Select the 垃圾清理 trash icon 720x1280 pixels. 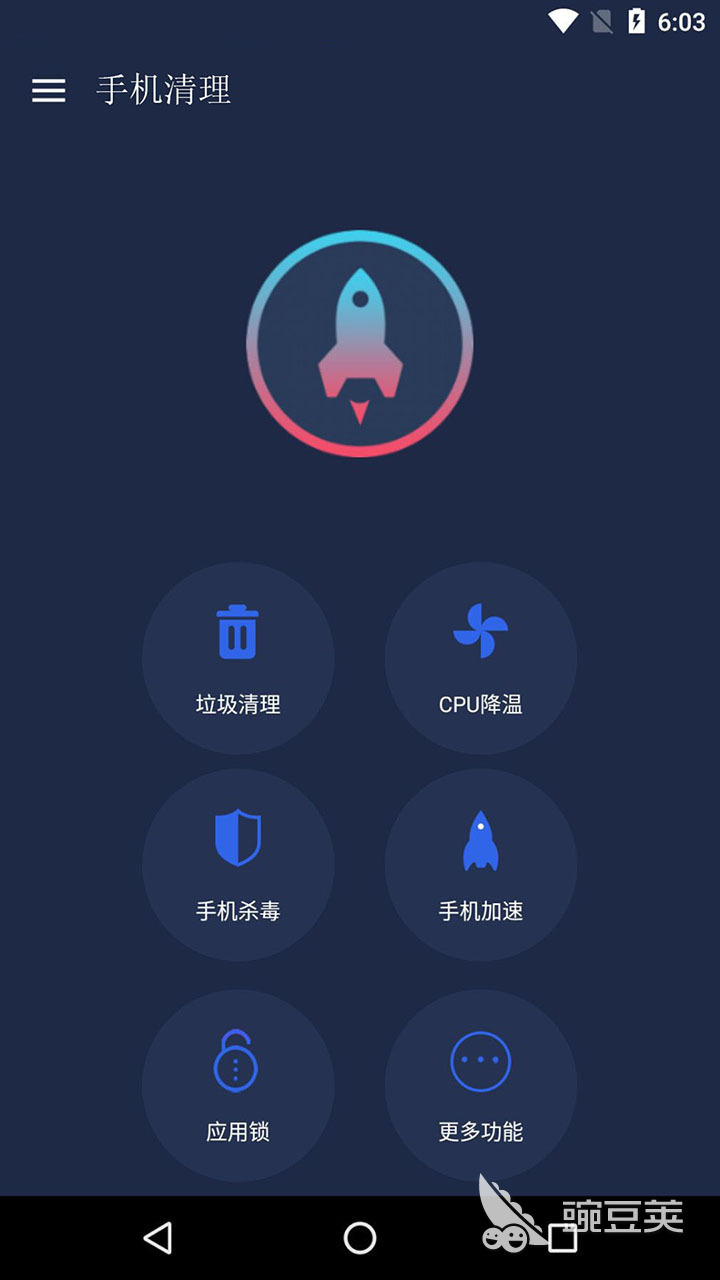click(237, 630)
